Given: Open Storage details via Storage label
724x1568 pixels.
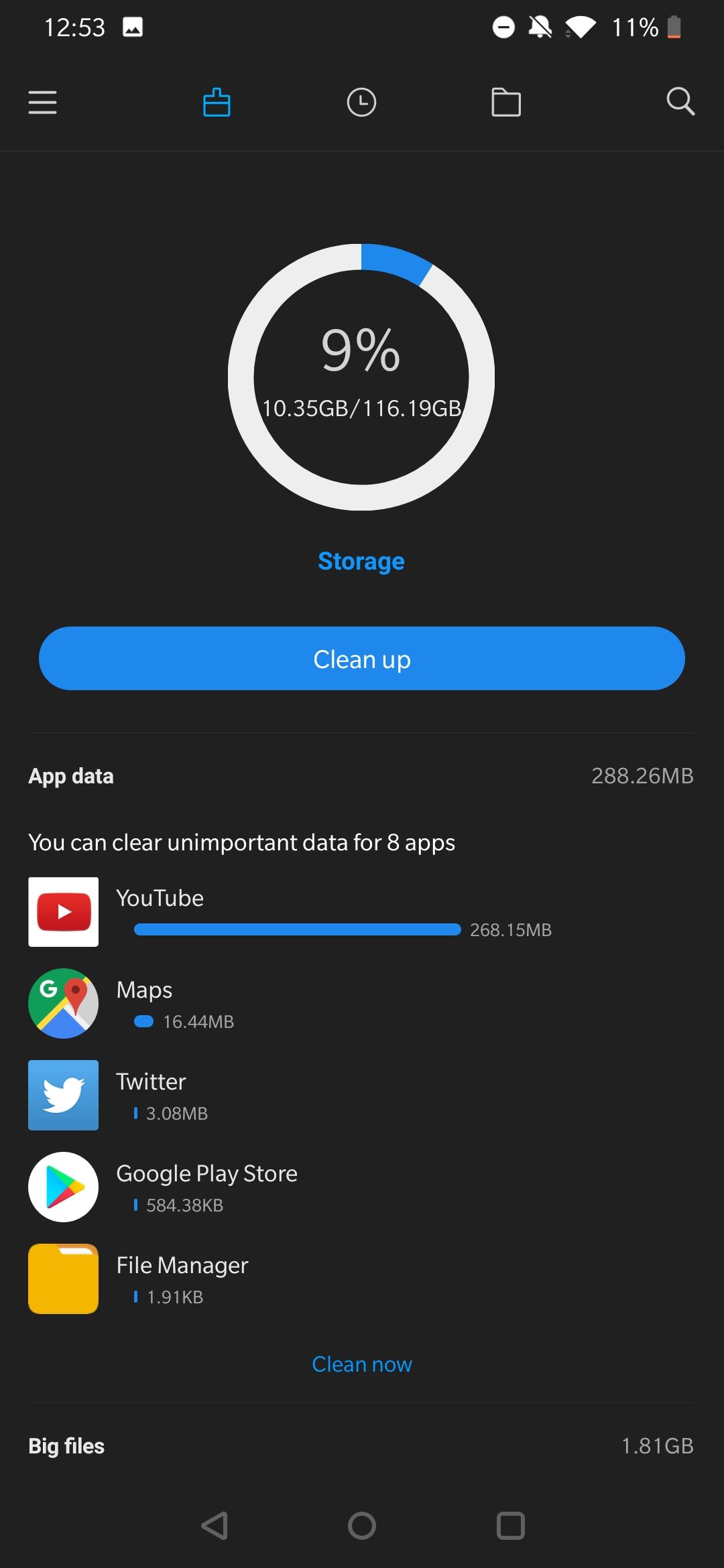Looking at the screenshot, I should [361, 561].
